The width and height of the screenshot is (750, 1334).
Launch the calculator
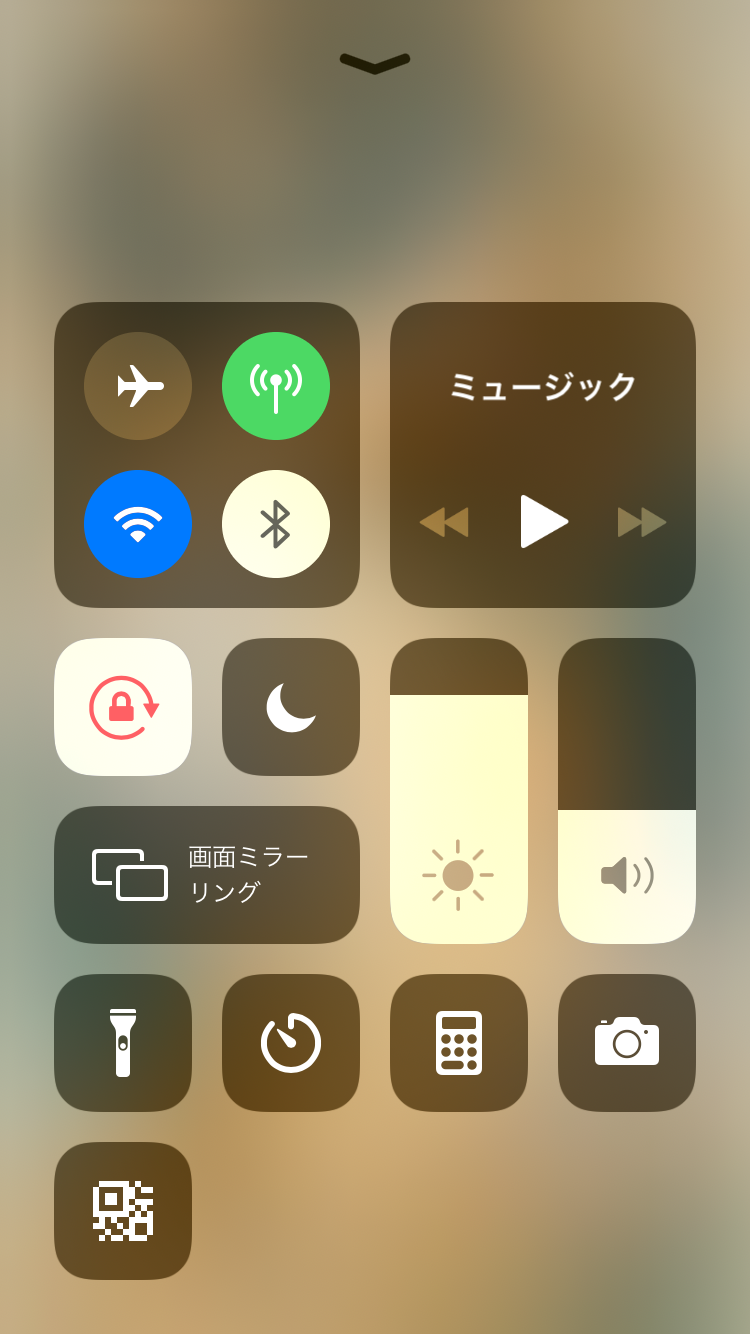[x=459, y=1043]
